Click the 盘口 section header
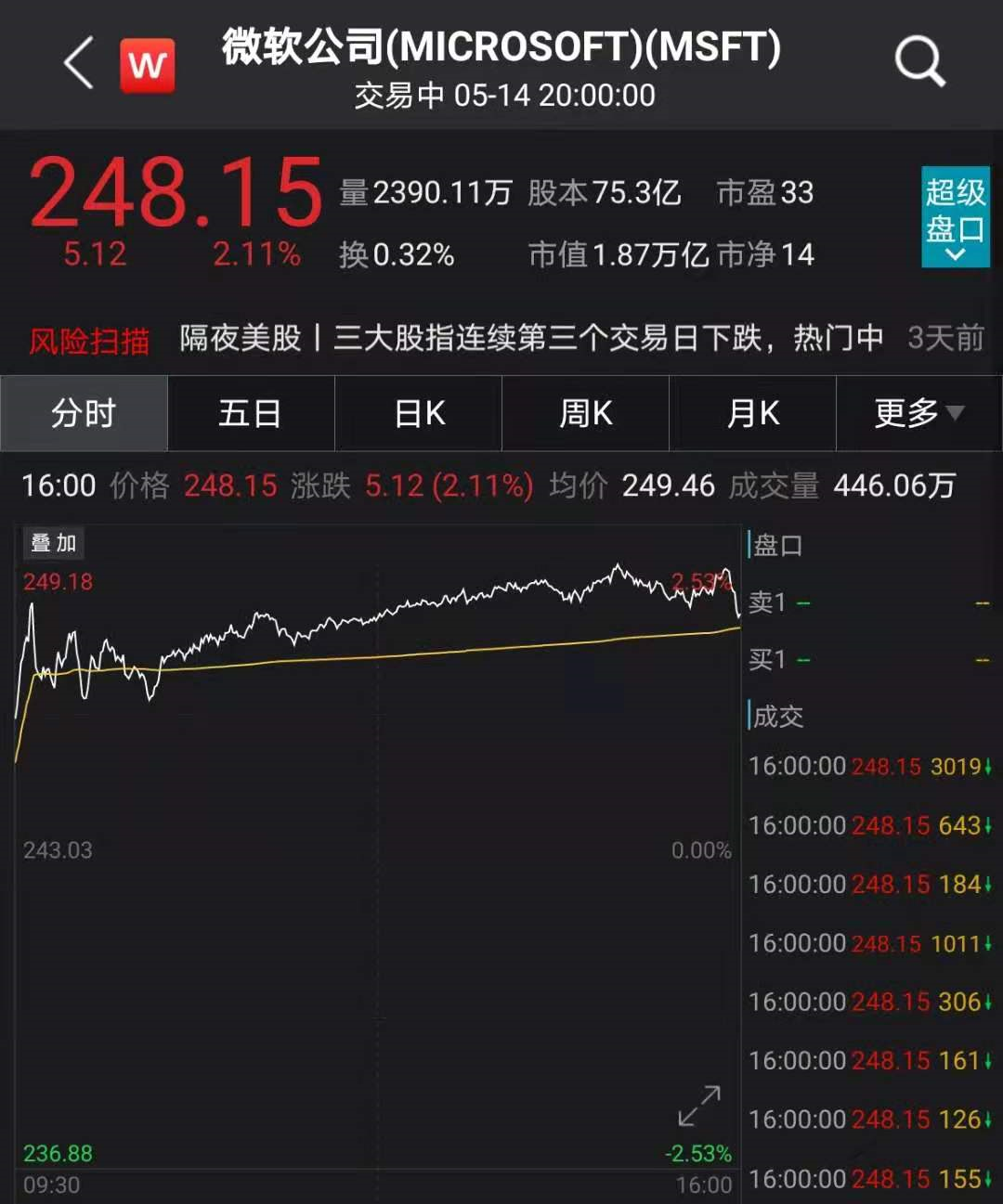This screenshot has width=1003, height=1204. tap(777, 546)
